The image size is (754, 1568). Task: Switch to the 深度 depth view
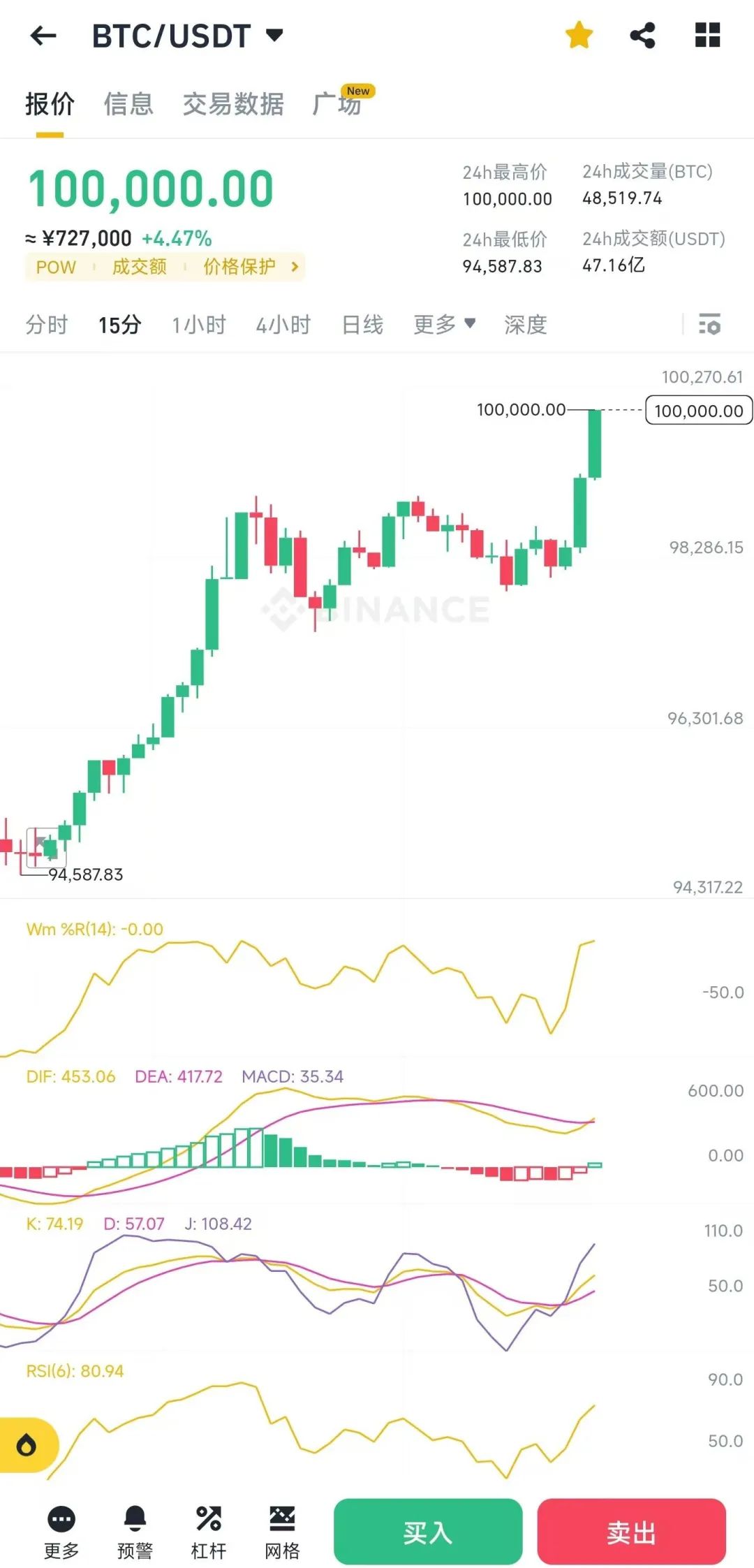525,325
